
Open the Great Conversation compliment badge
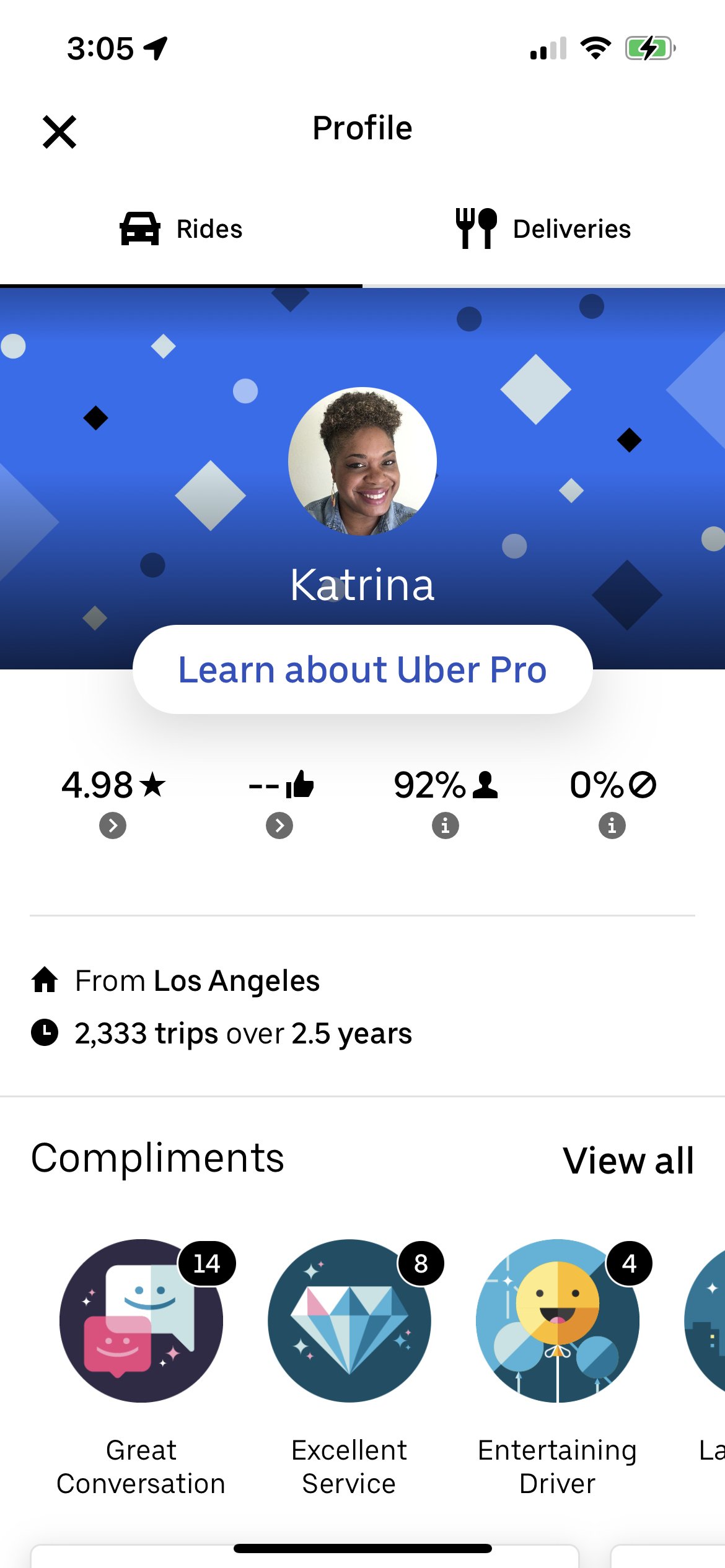point(141,1320)
